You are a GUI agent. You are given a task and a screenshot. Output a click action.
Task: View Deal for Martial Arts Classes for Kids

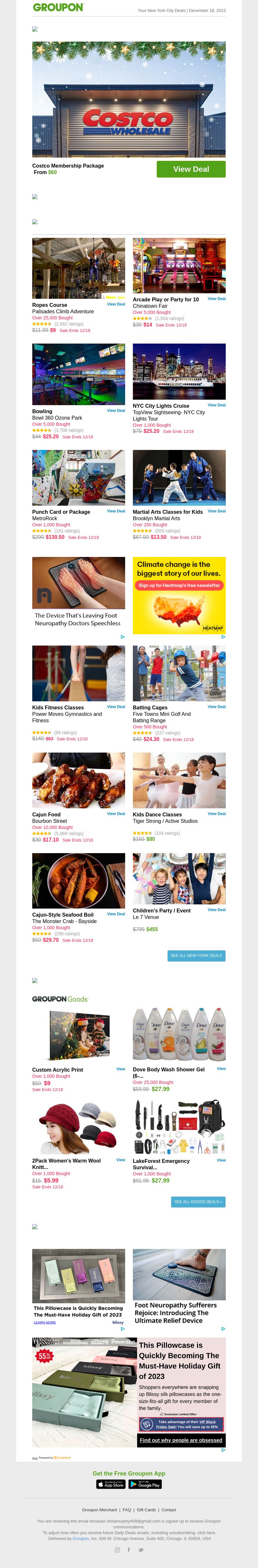coord(216,511)
